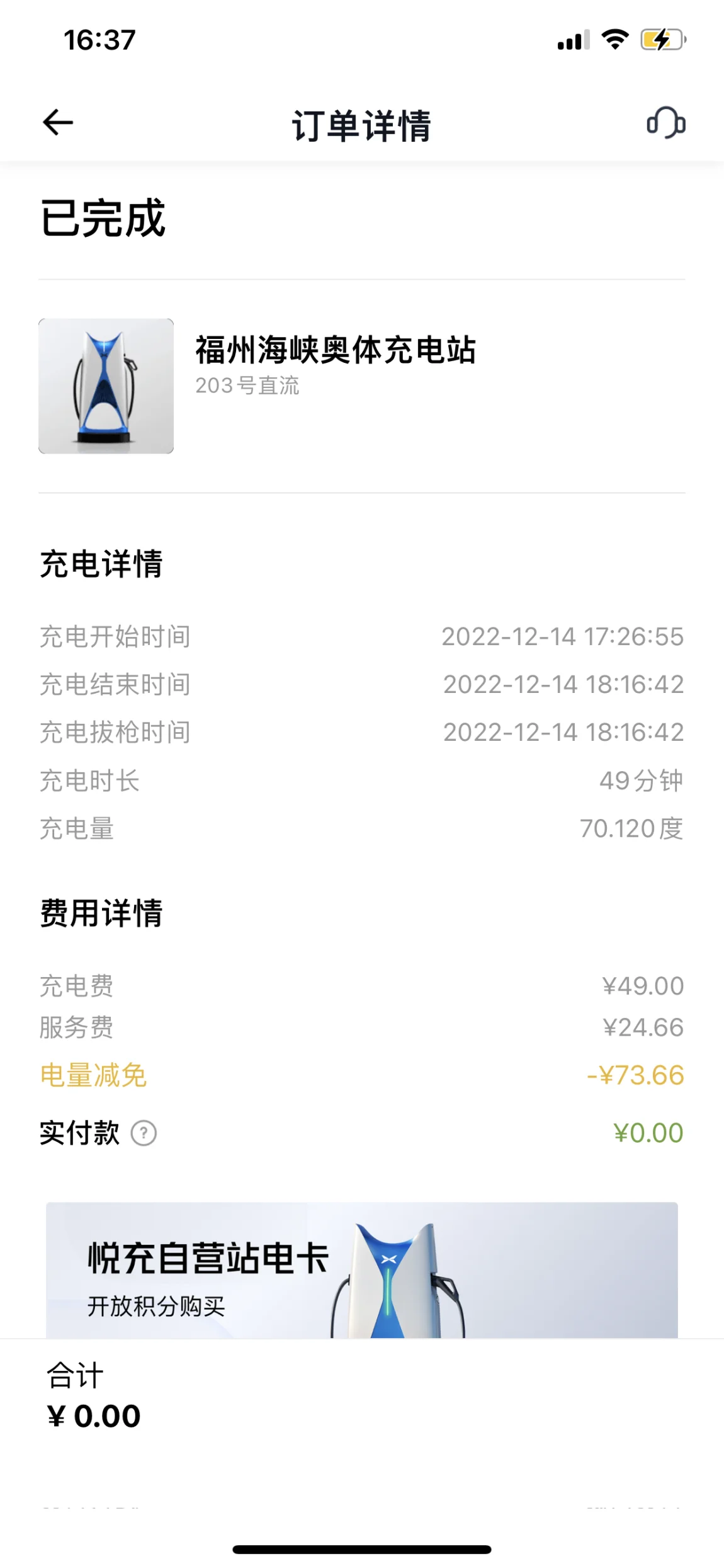
Task: Contact customer service via headset icon
Action: tap(666, 123)
